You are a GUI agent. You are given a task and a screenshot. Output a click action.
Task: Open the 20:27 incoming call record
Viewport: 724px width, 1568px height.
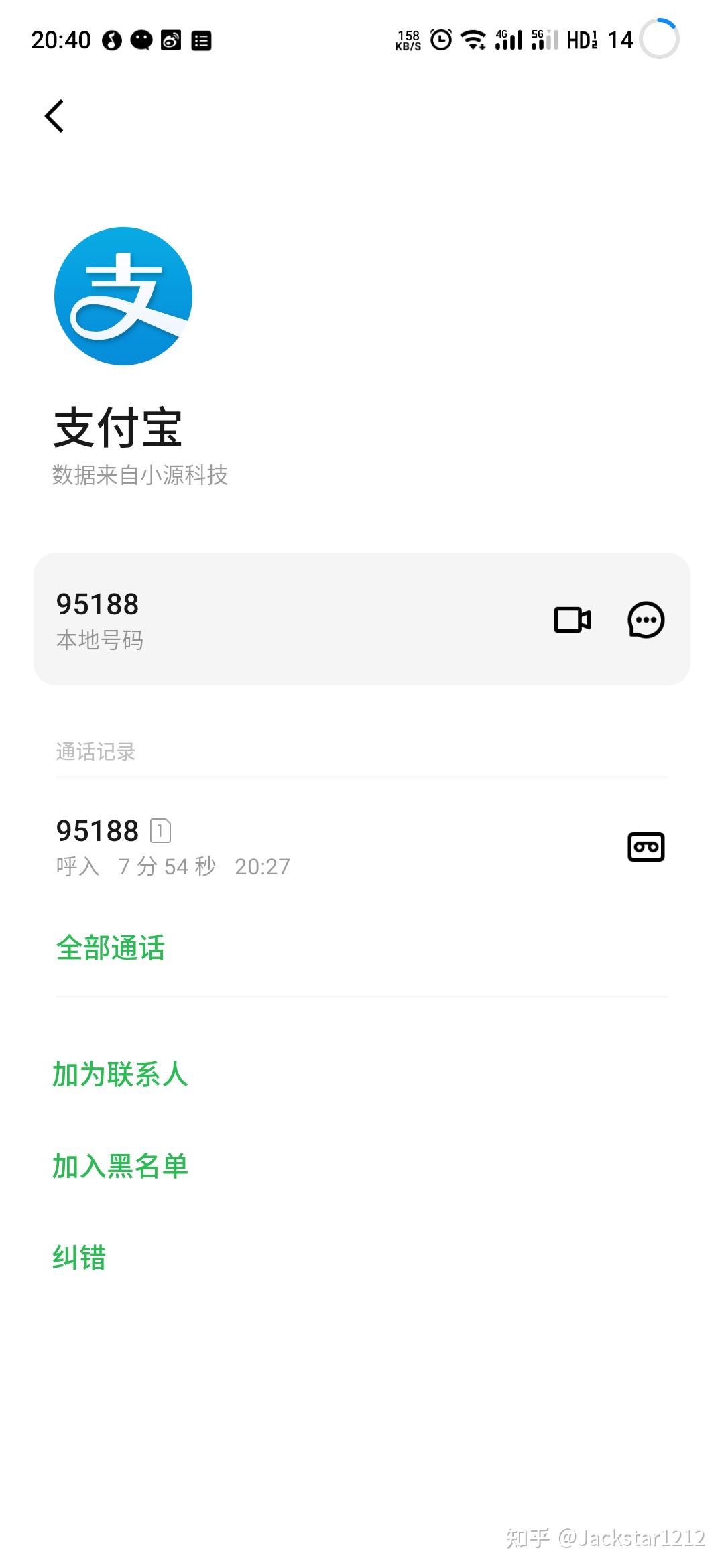pos(268,847)
